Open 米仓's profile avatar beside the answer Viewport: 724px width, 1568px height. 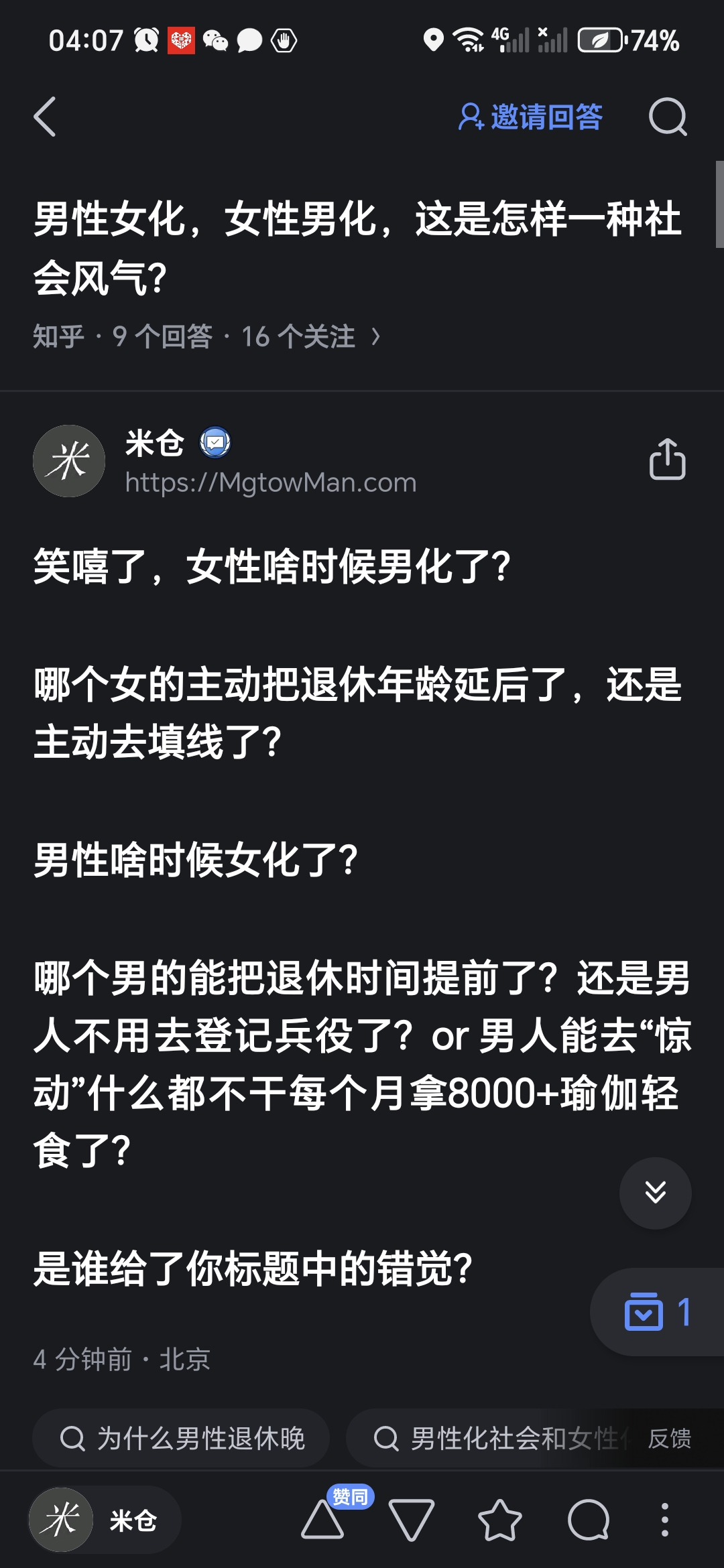click(69, 461)
